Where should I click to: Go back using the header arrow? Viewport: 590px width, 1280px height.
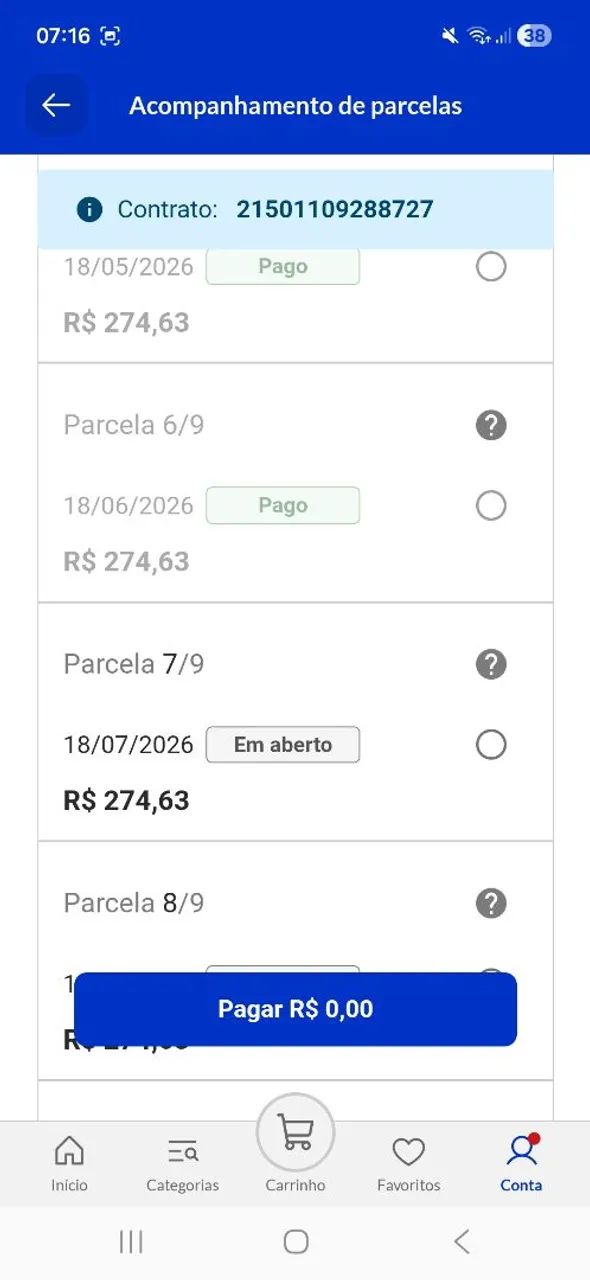(56, 105)
